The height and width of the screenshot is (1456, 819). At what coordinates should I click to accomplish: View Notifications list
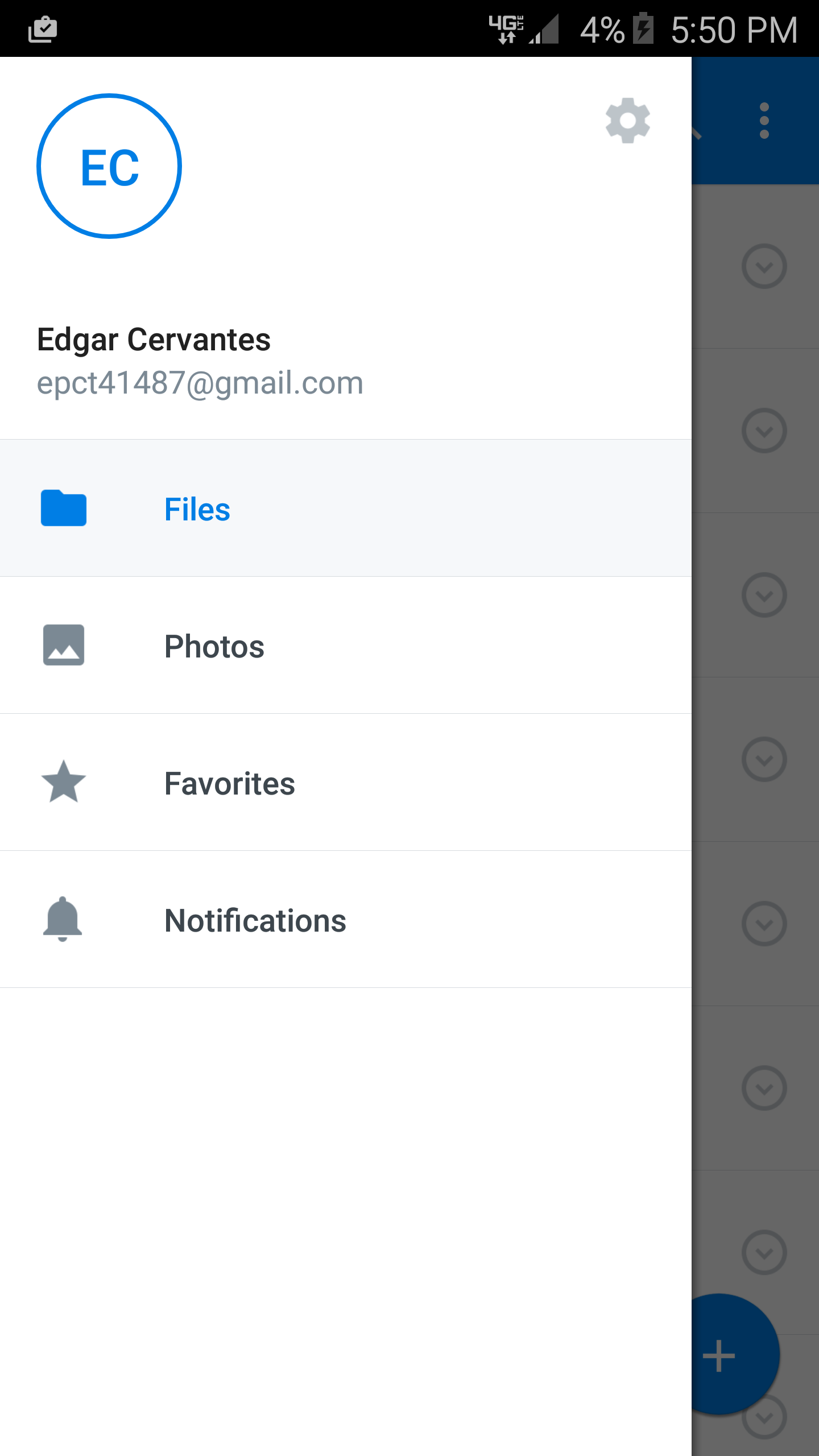(255, 920)
